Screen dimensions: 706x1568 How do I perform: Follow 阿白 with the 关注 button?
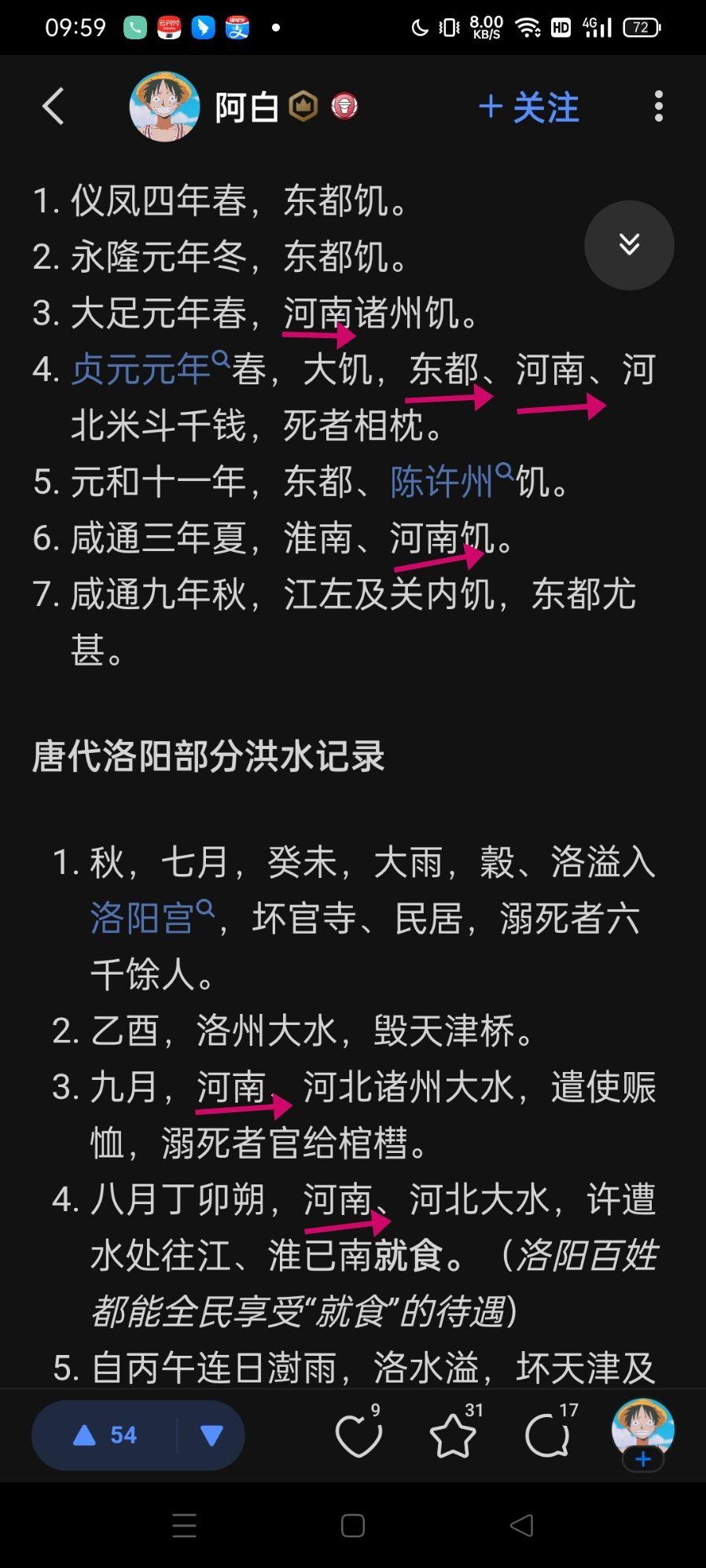[529, 107]
